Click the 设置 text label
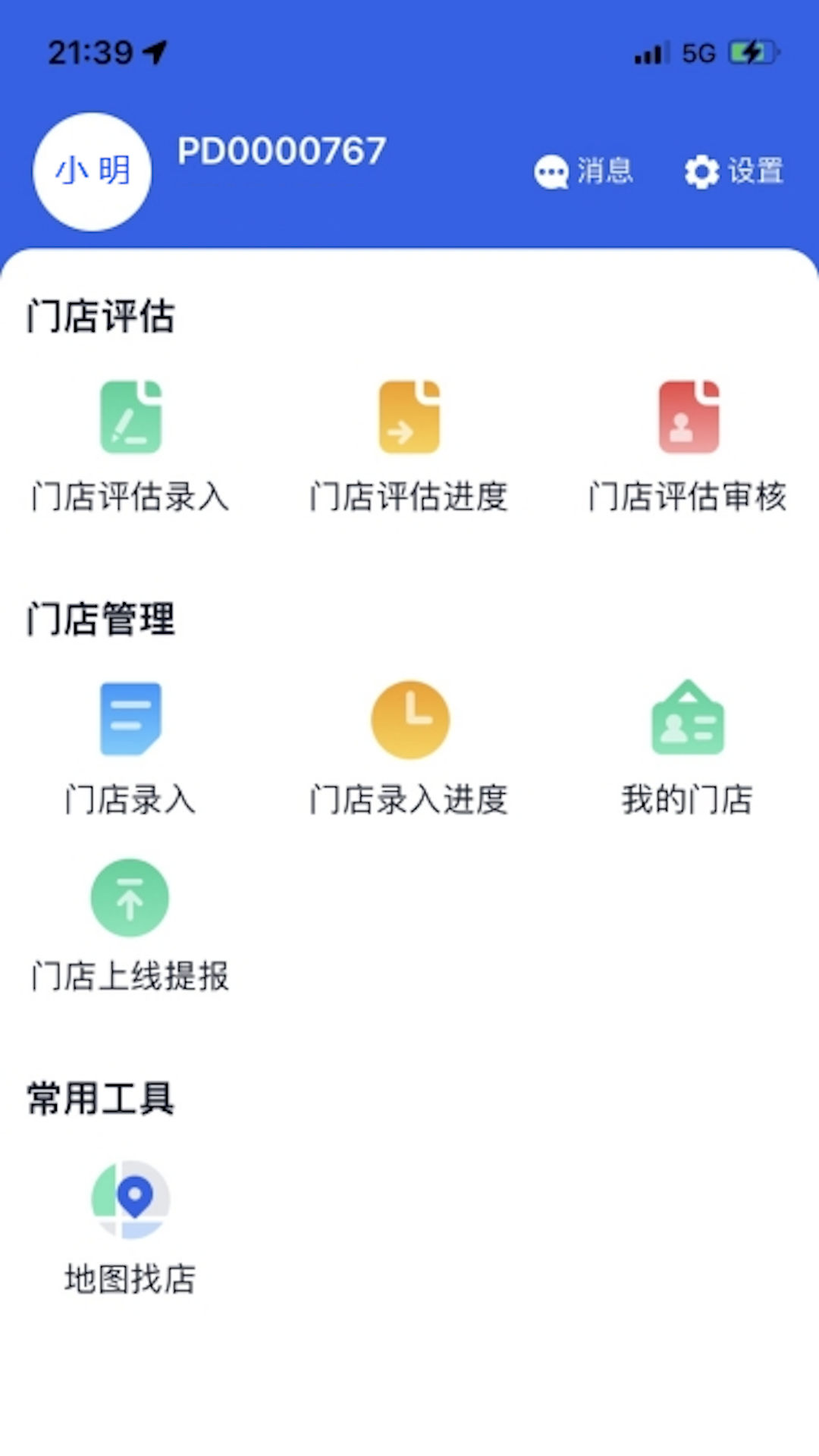This screenshot has height=1456, width=819. [x=756, y=172]
